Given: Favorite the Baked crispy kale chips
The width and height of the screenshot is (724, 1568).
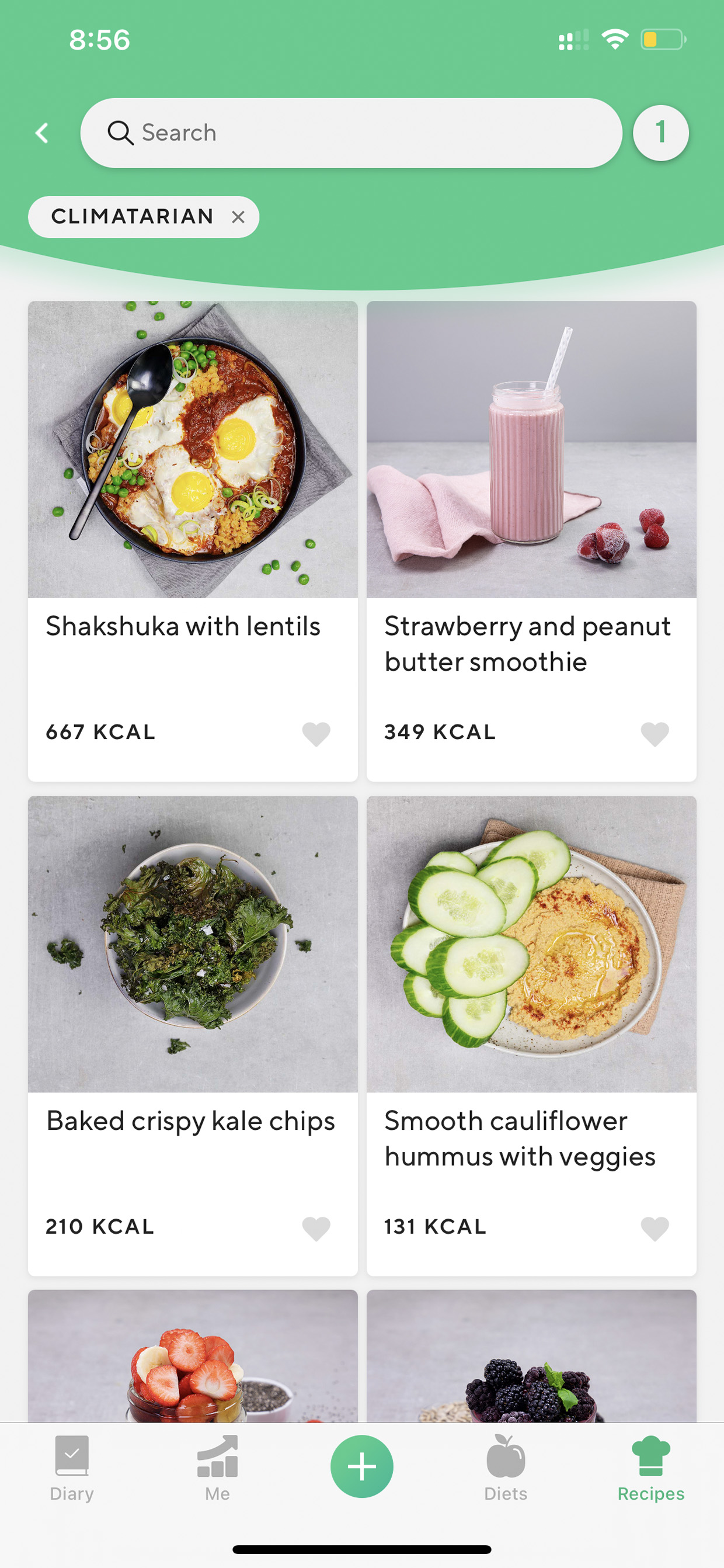Looking at the screenshot, I should pos(316,1228).
